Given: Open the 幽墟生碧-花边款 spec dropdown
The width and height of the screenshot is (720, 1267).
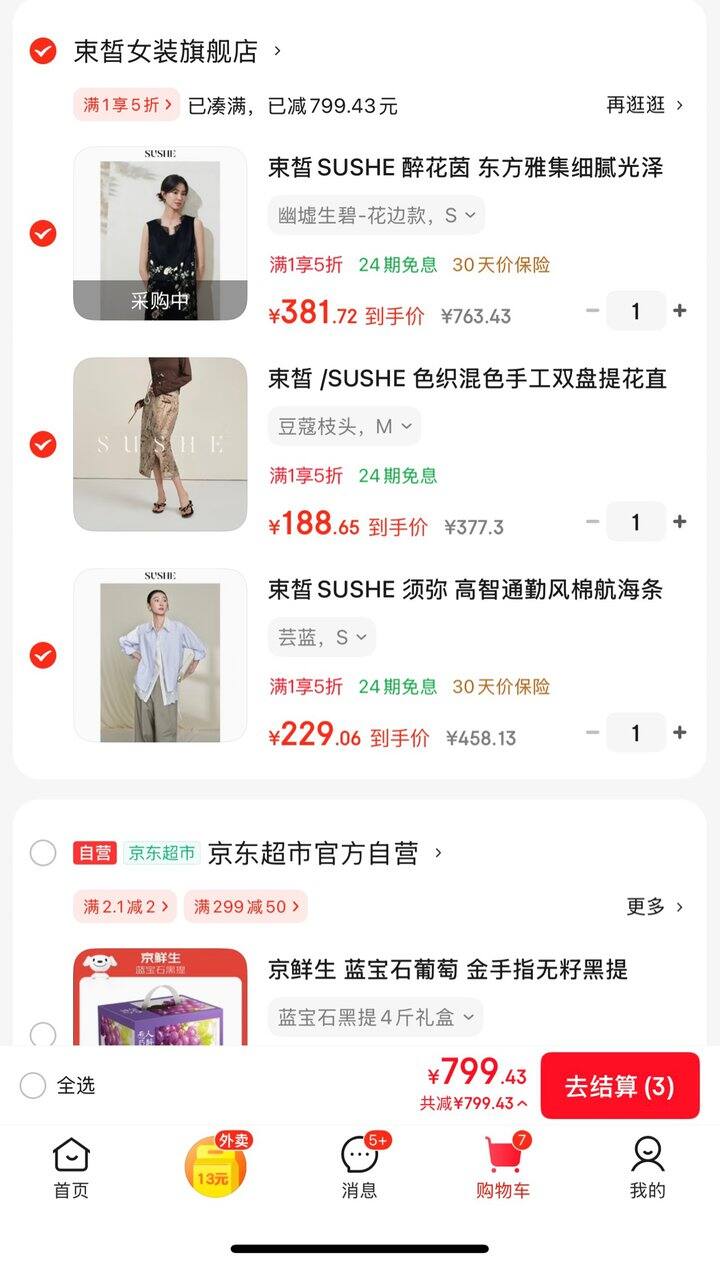Looking at the screenshot, I should [373, 214].
